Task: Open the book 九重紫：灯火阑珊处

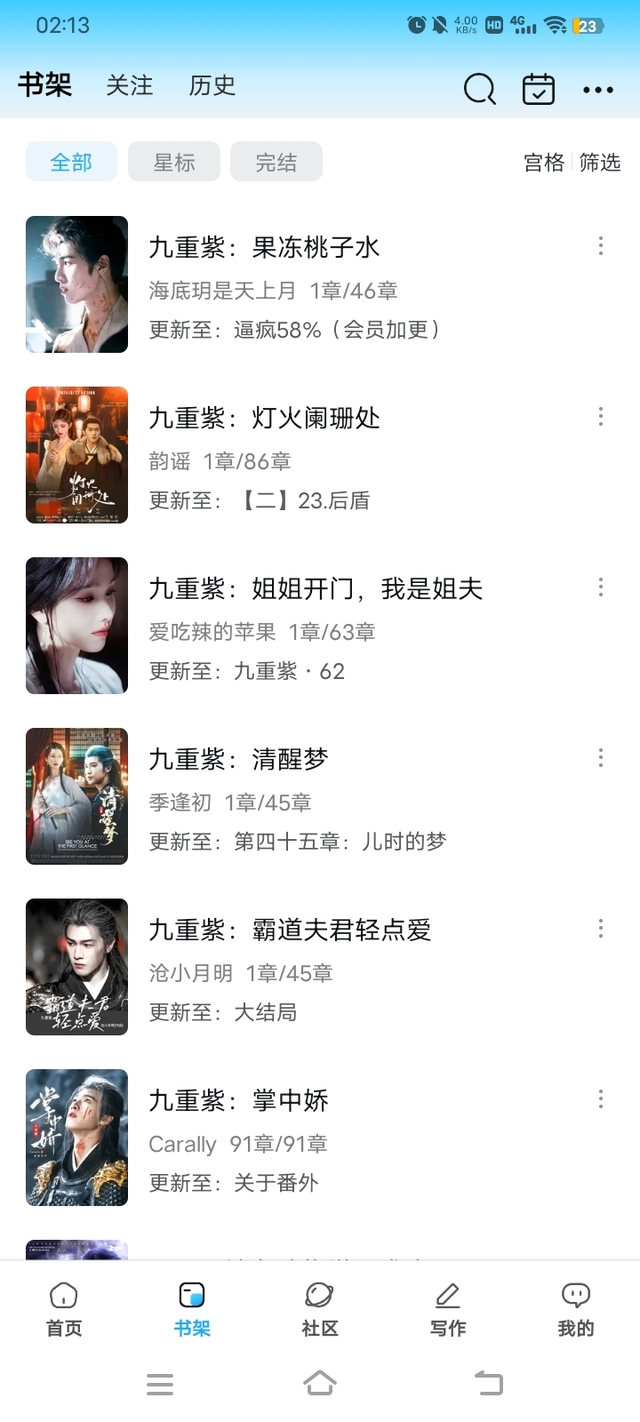Action: [264, 418]
